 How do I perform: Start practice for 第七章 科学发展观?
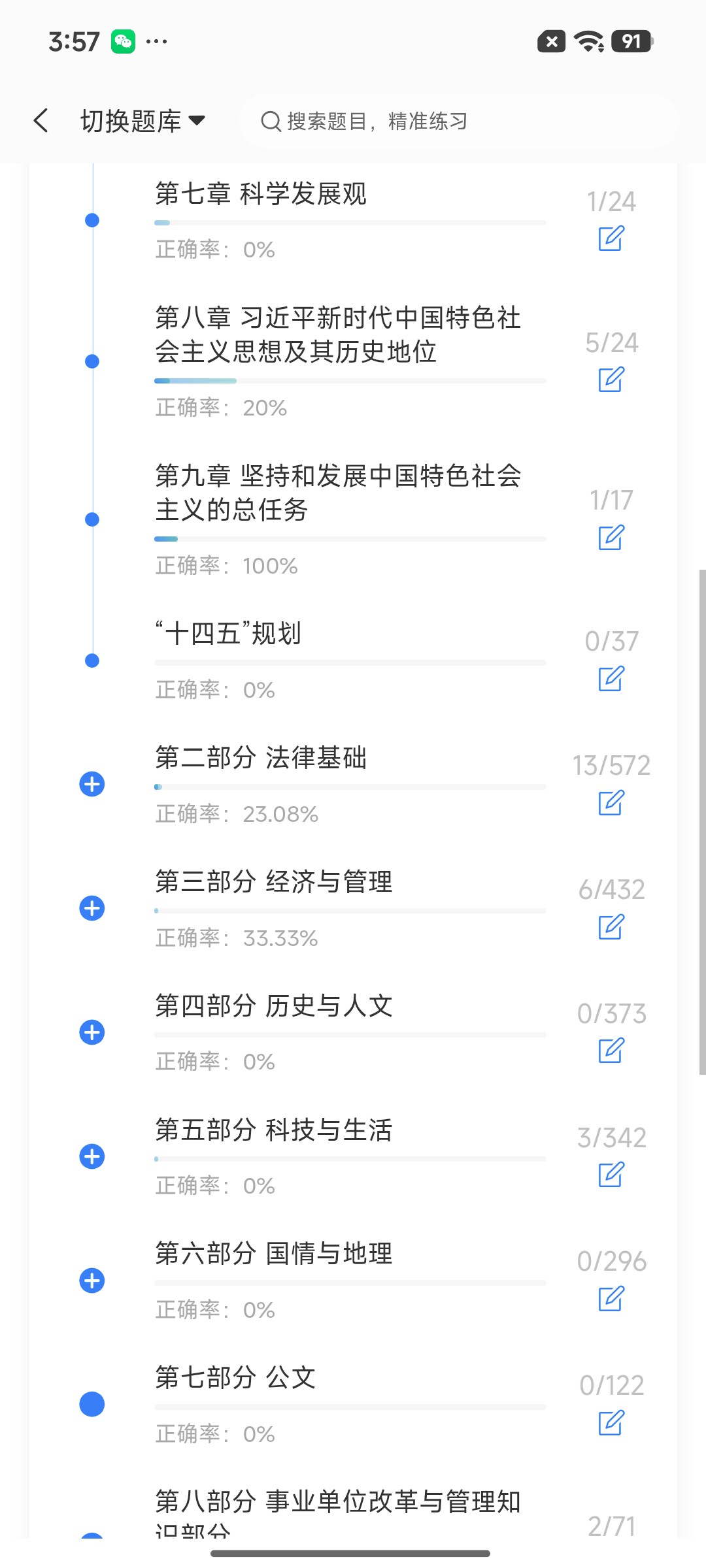click(x=611, y=238)
